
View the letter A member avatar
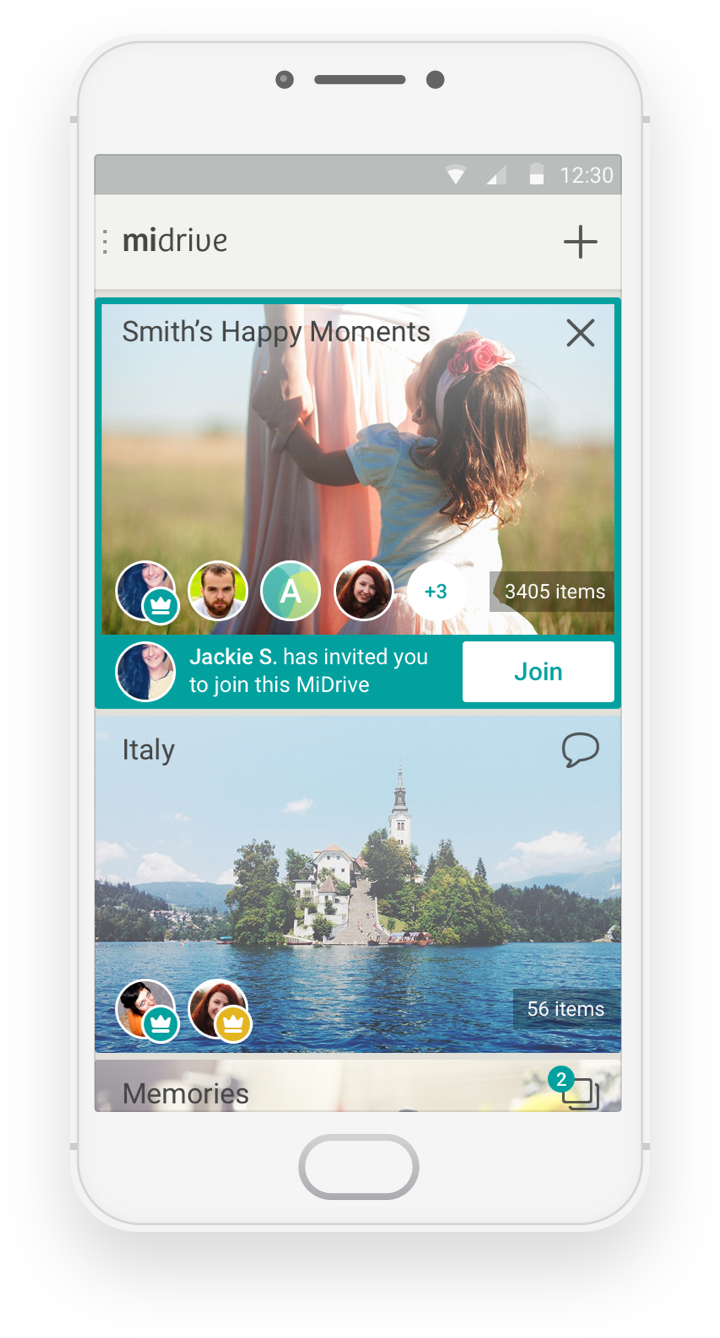pos(290,591)
